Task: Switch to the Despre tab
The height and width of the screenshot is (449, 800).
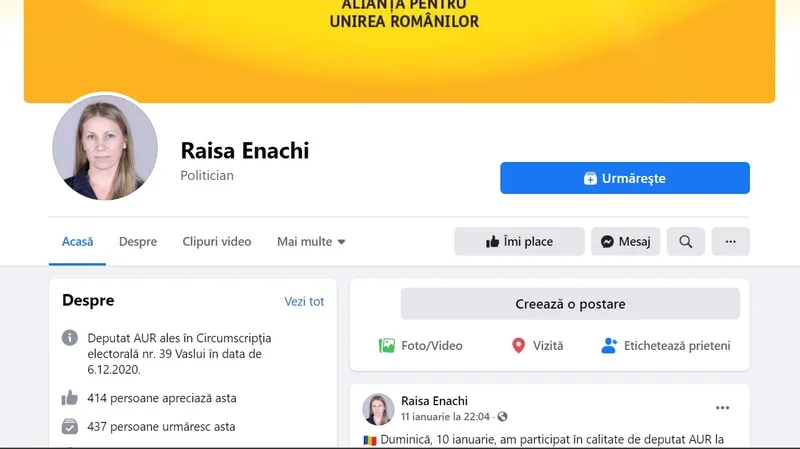Action: coord(137,242)
